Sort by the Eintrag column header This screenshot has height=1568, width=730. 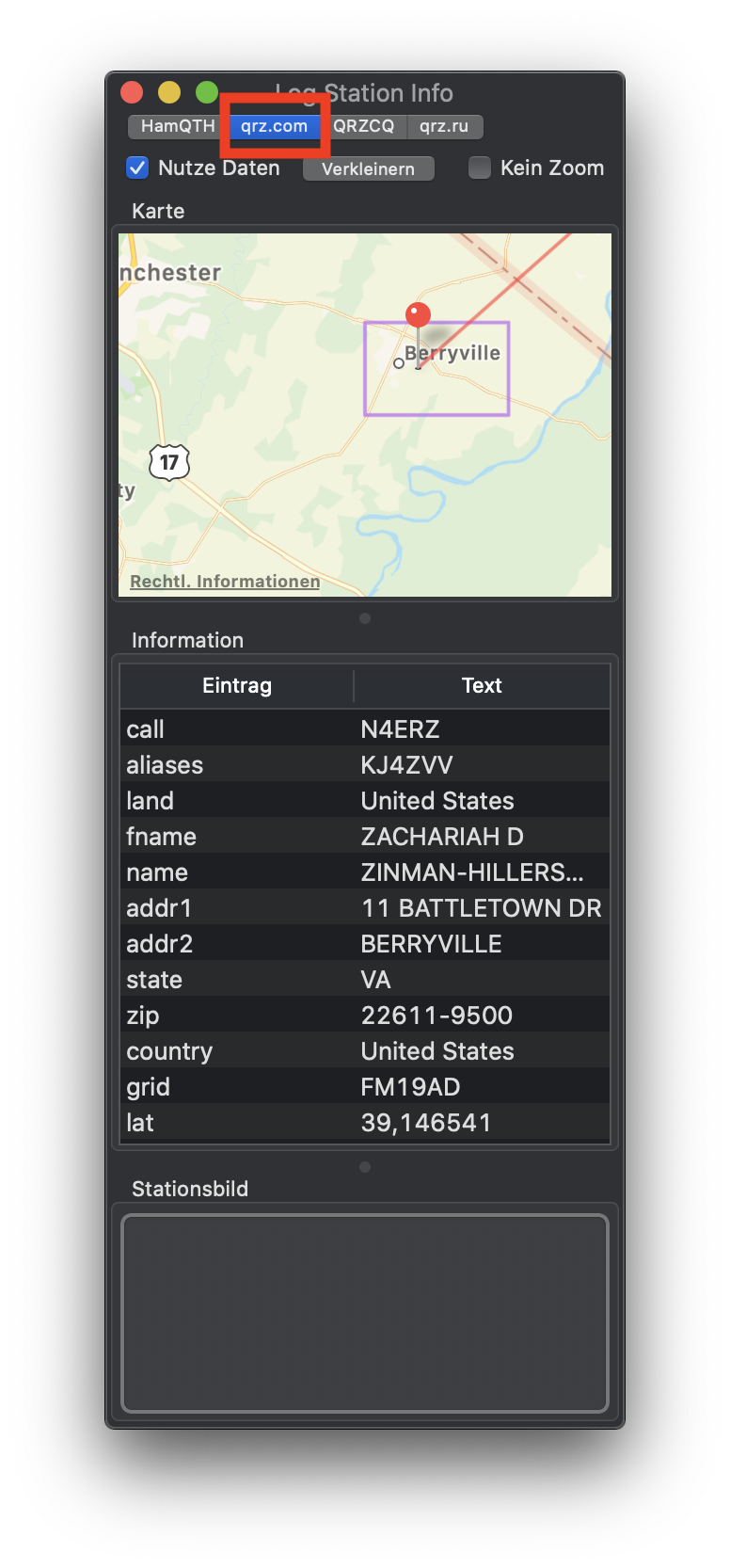pos(237,685)
